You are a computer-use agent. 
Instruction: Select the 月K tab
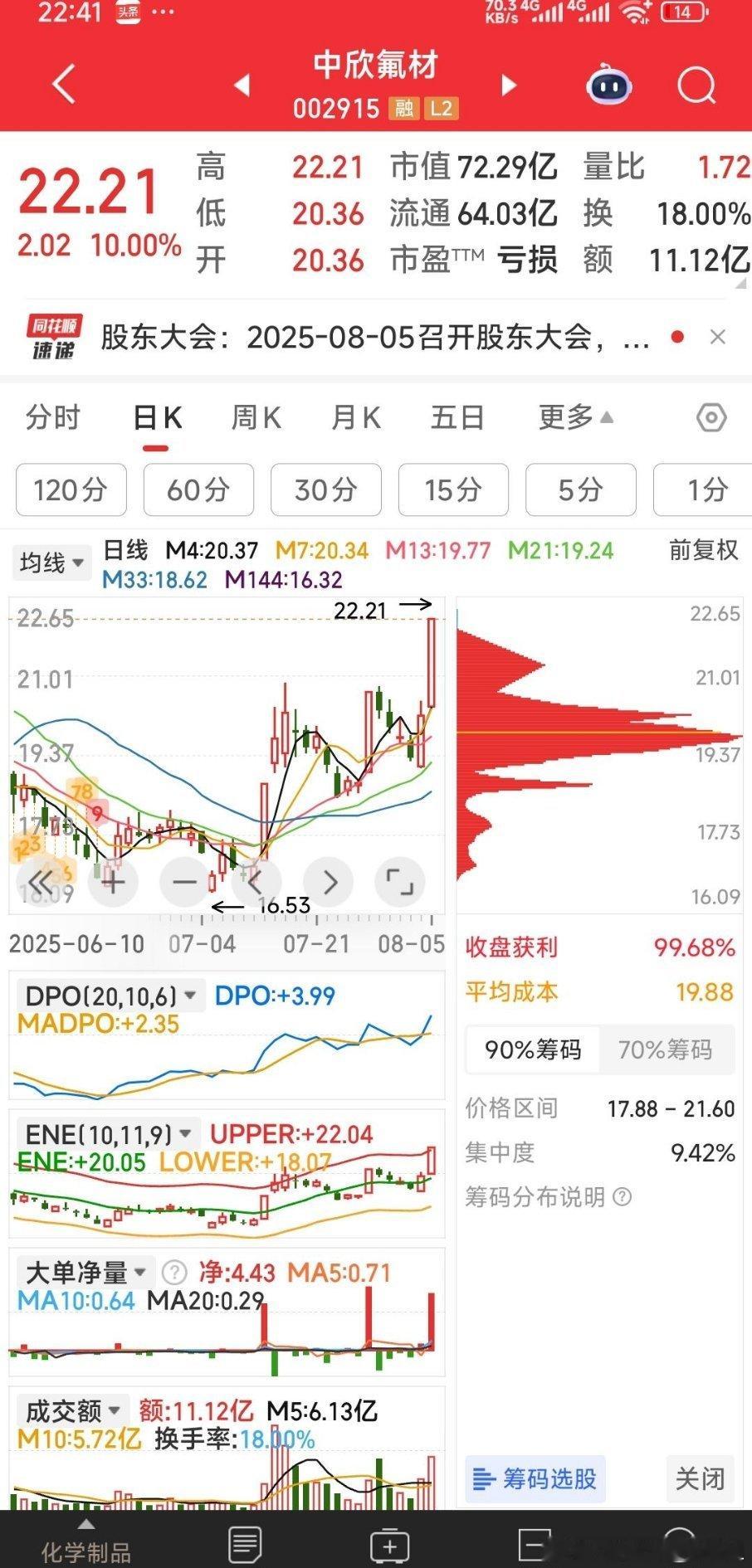point(356,417)
